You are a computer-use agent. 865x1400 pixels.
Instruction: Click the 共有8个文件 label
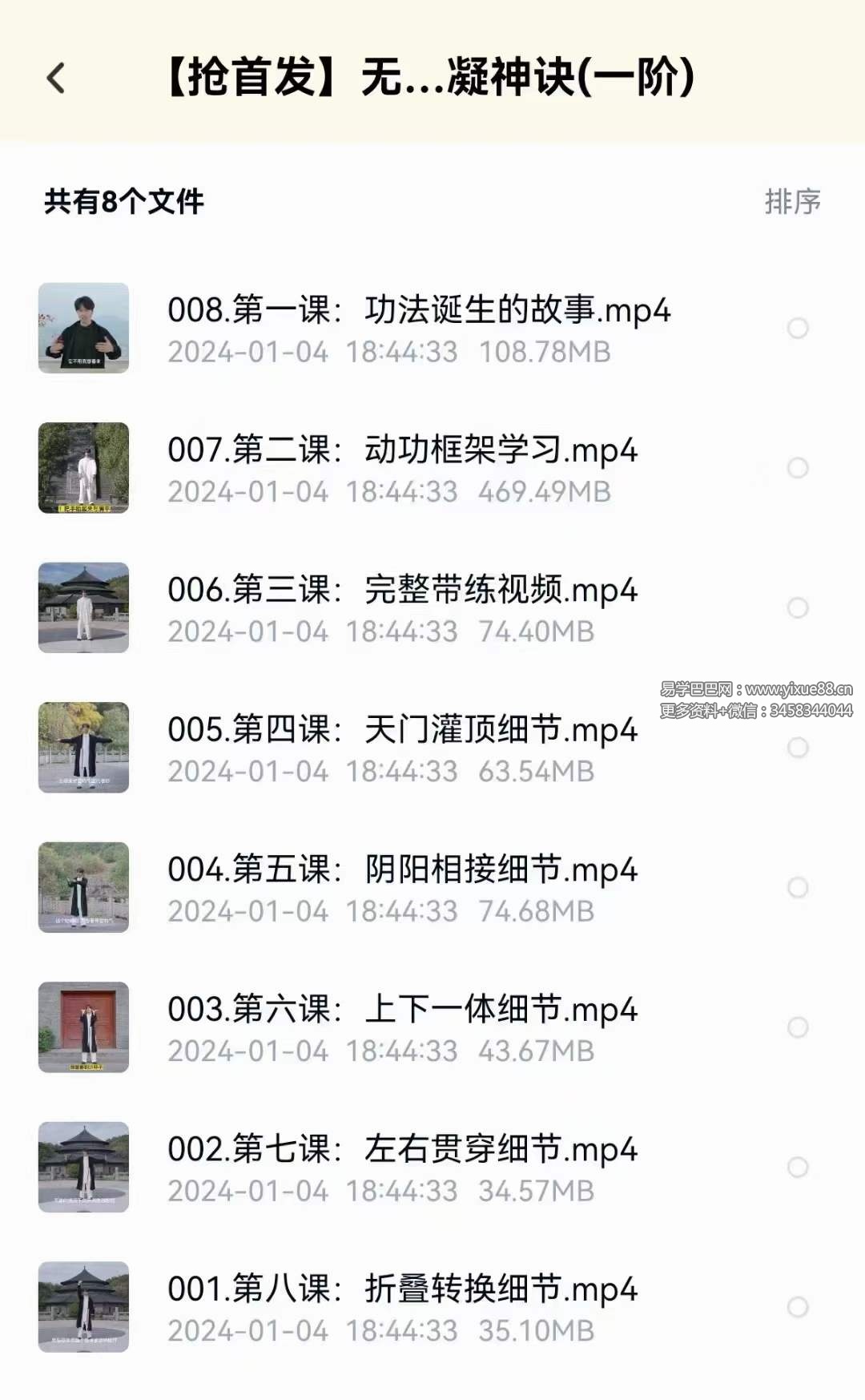pos(122,203)
